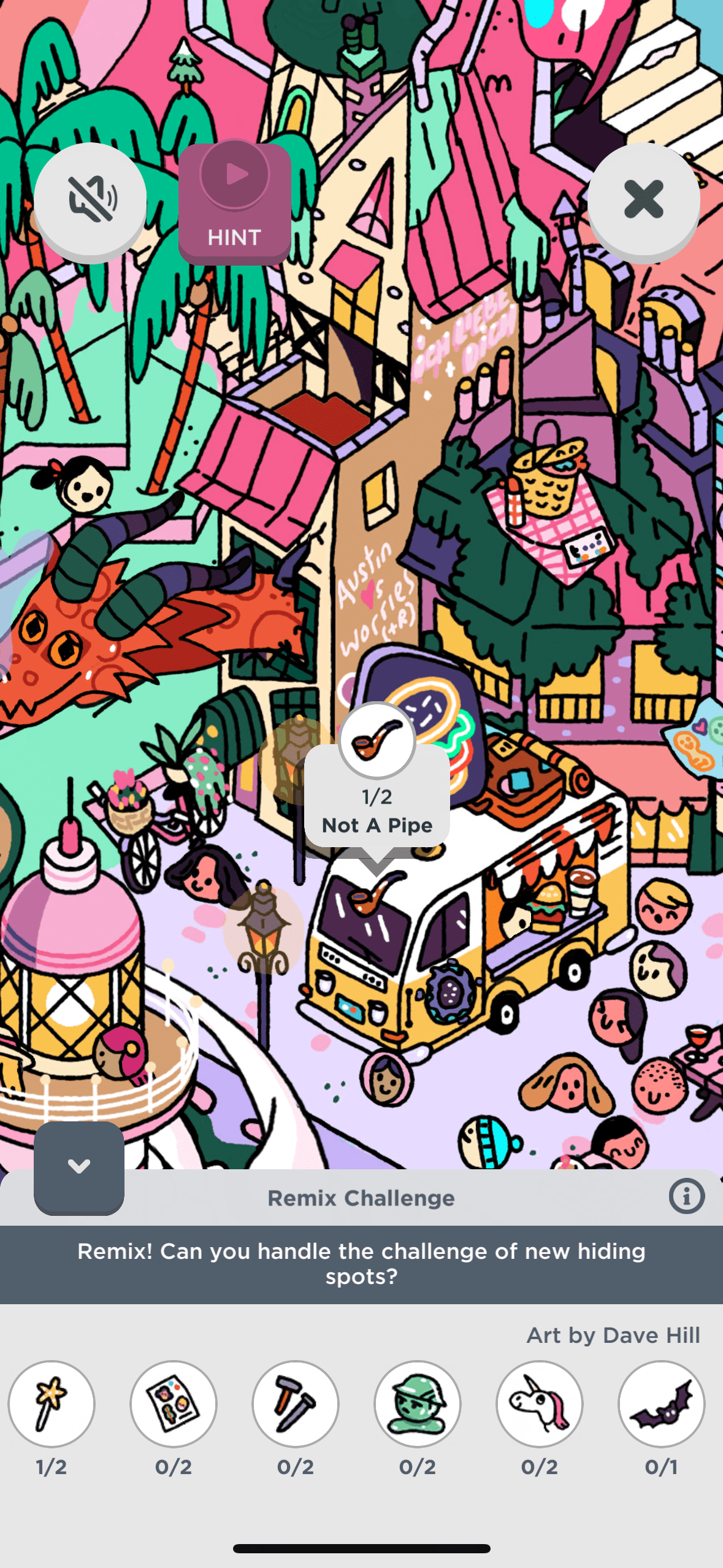Close the hidden object game
Screen dimensions: 723x1568
[x=643, y=199]
